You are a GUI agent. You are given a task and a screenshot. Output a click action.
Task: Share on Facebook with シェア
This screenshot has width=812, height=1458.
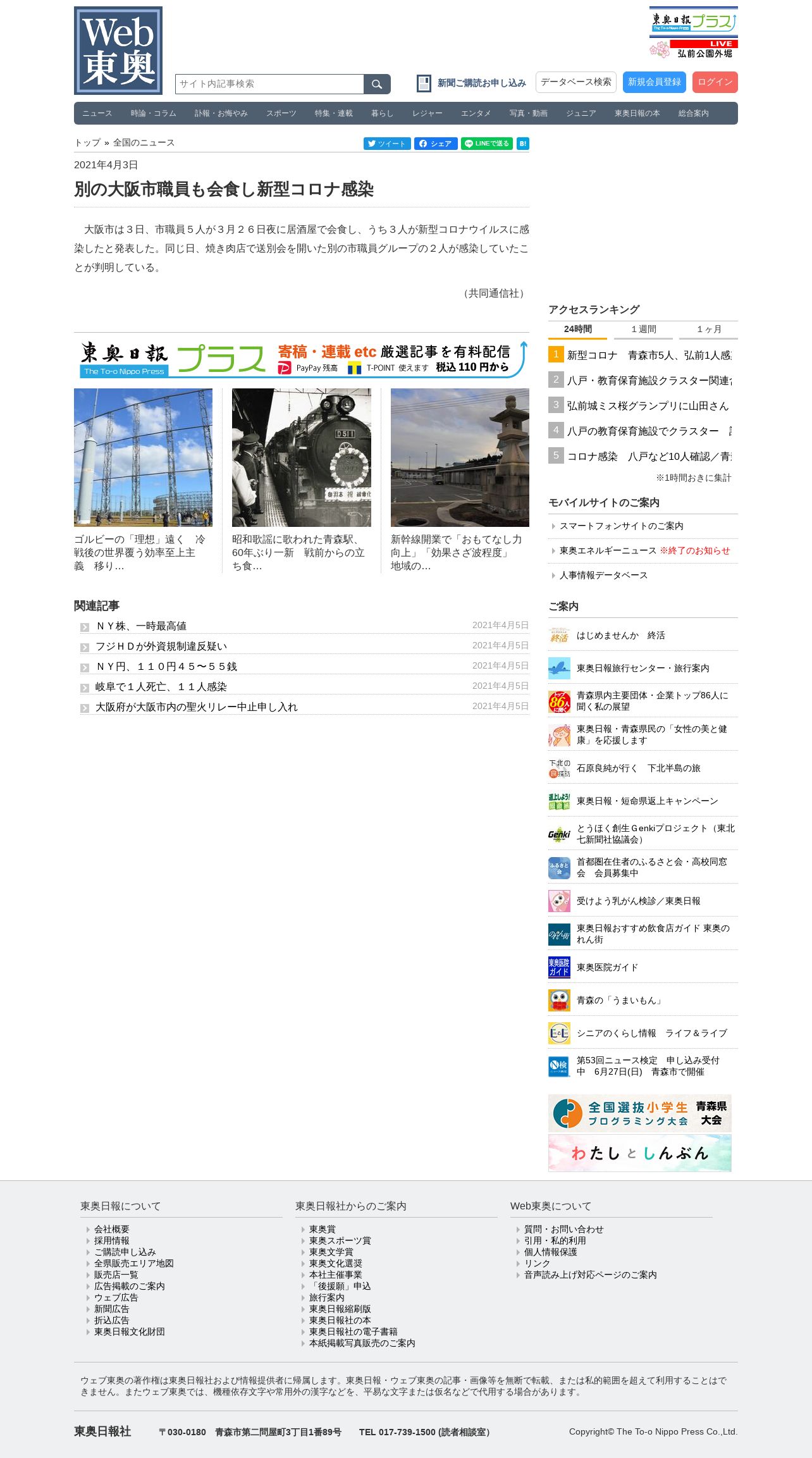(435, 144)
